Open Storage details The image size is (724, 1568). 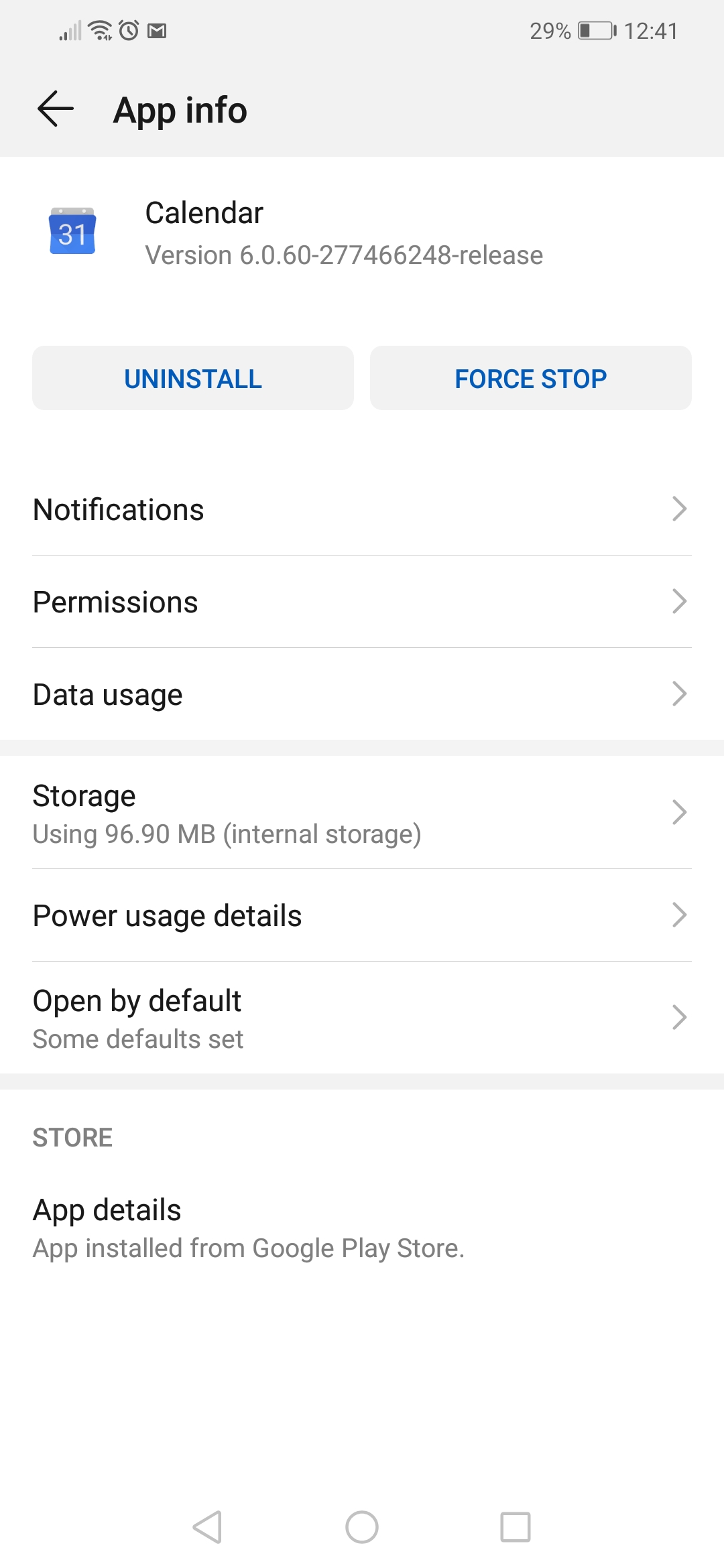click(362, 813)
